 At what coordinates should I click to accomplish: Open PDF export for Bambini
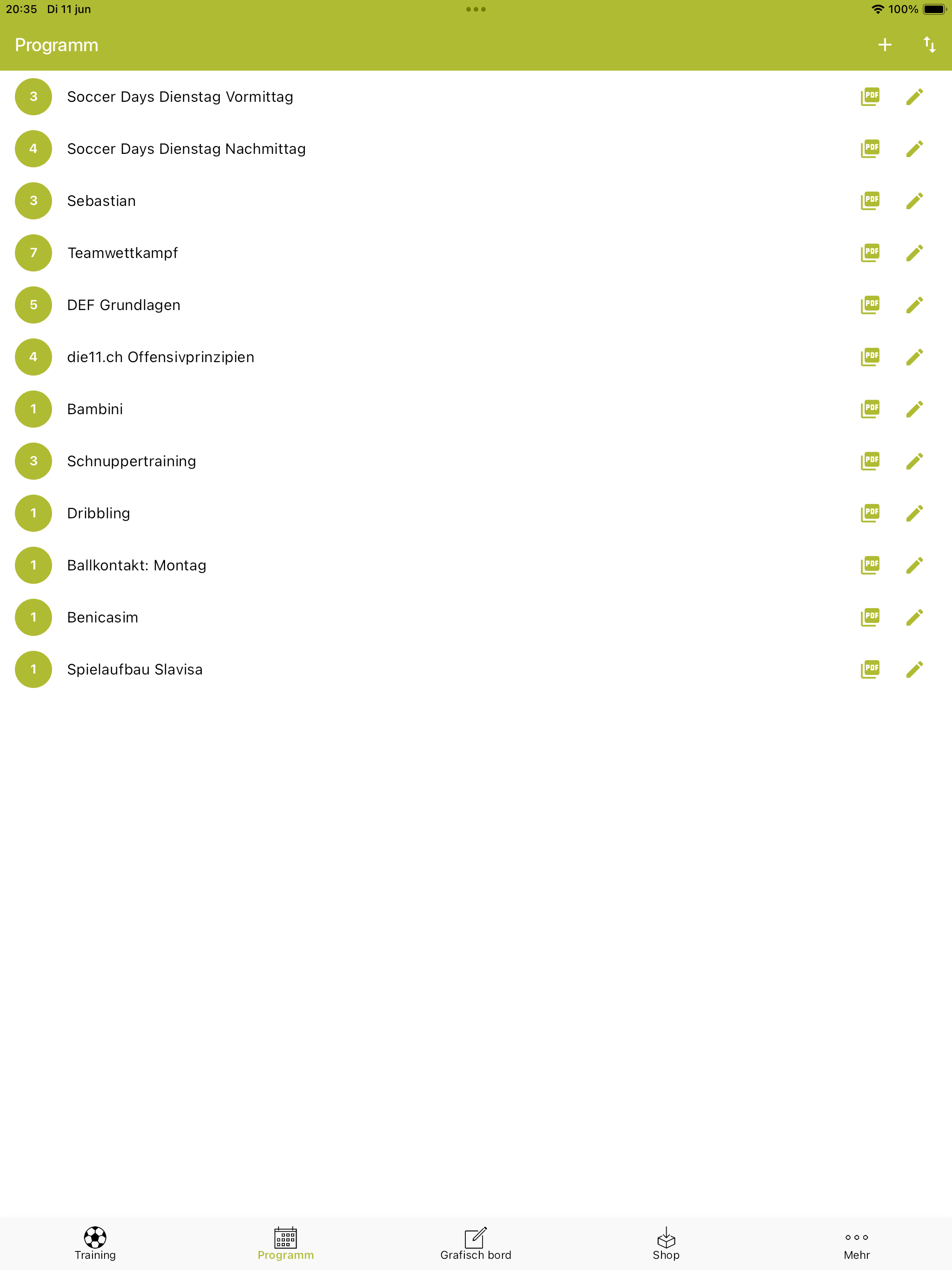[869, 408]
